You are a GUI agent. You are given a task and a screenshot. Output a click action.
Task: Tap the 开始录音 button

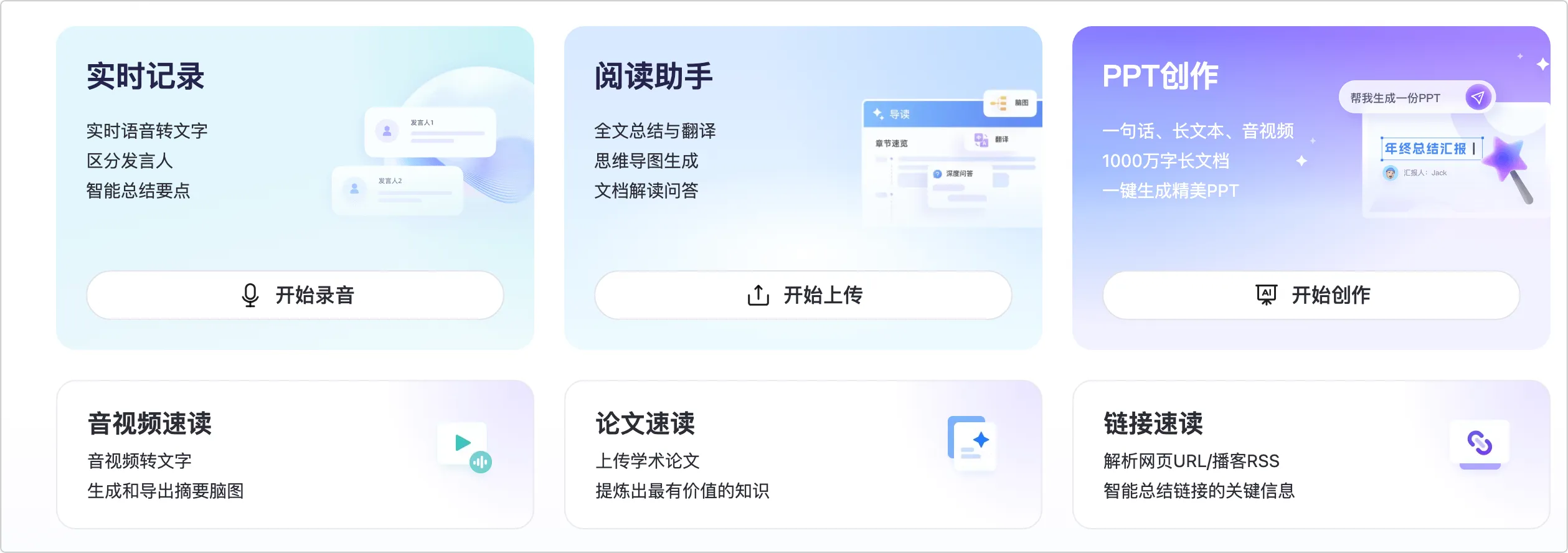pos(295,295)
